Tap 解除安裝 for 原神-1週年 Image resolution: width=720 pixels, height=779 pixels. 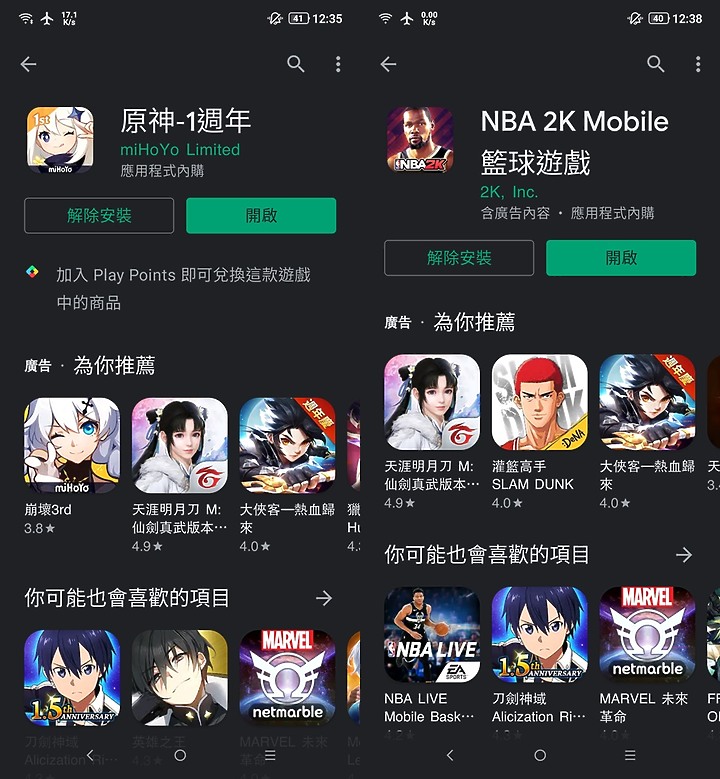99,216
